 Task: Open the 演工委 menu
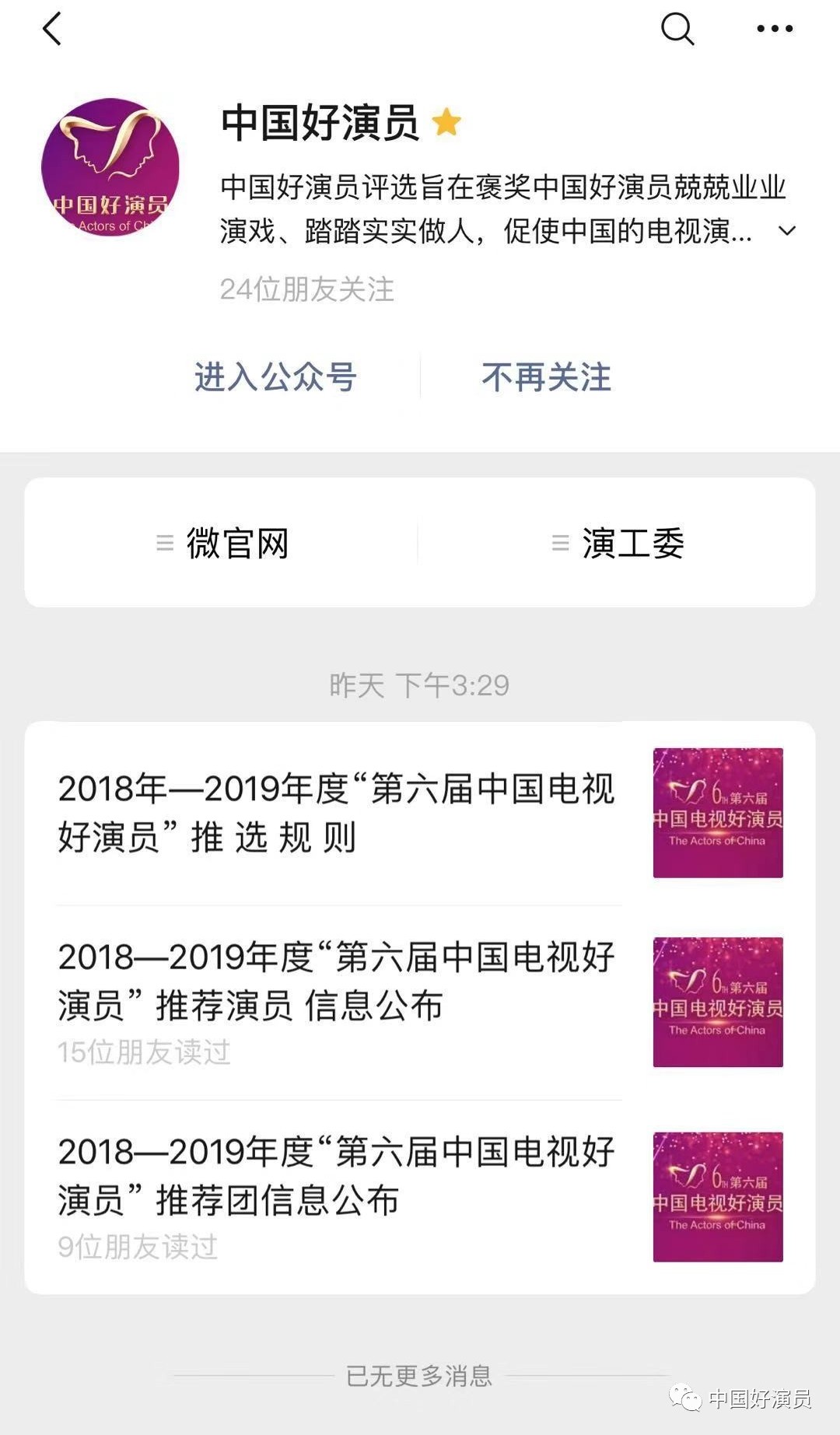click(x=618, y=543)
